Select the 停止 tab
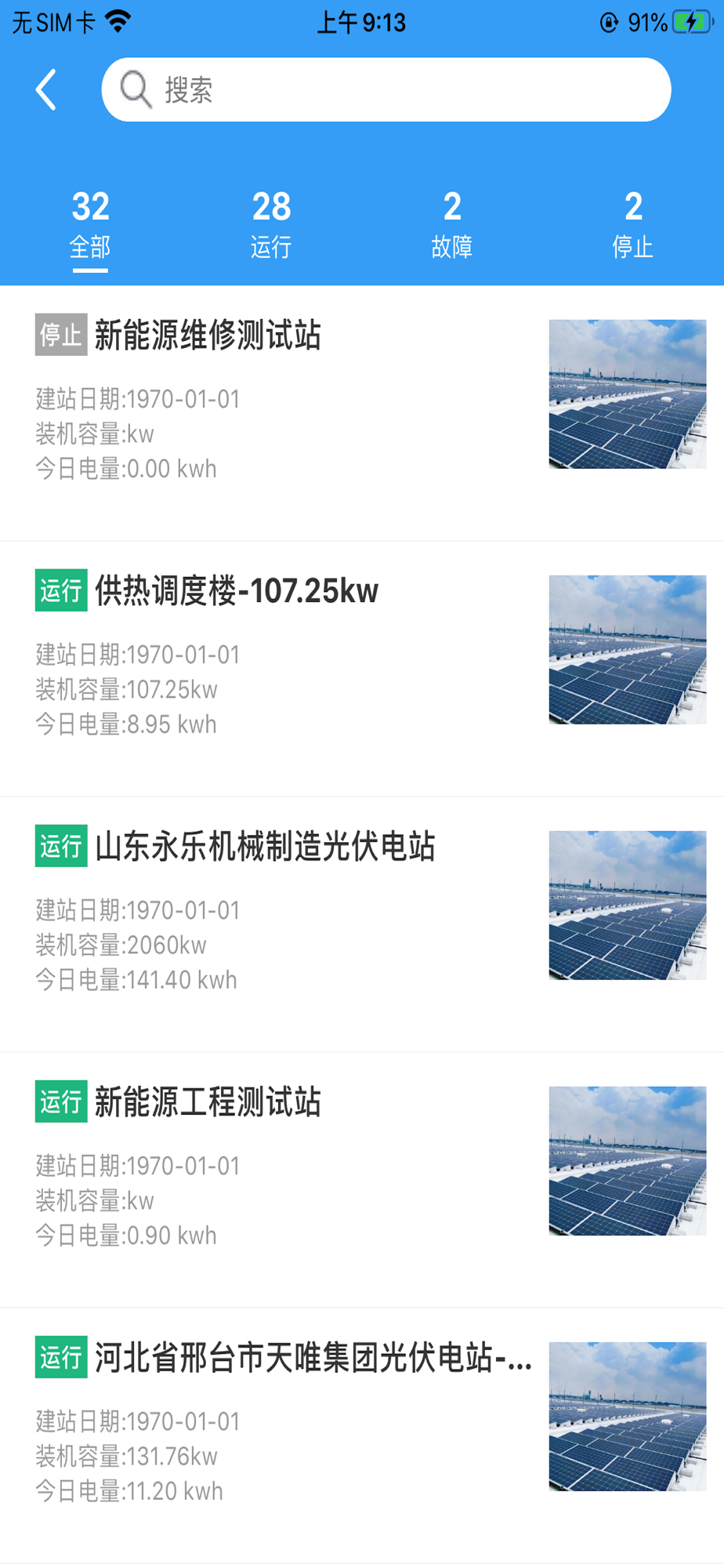This screenshot has width=724, height=1568. [632, 226]
